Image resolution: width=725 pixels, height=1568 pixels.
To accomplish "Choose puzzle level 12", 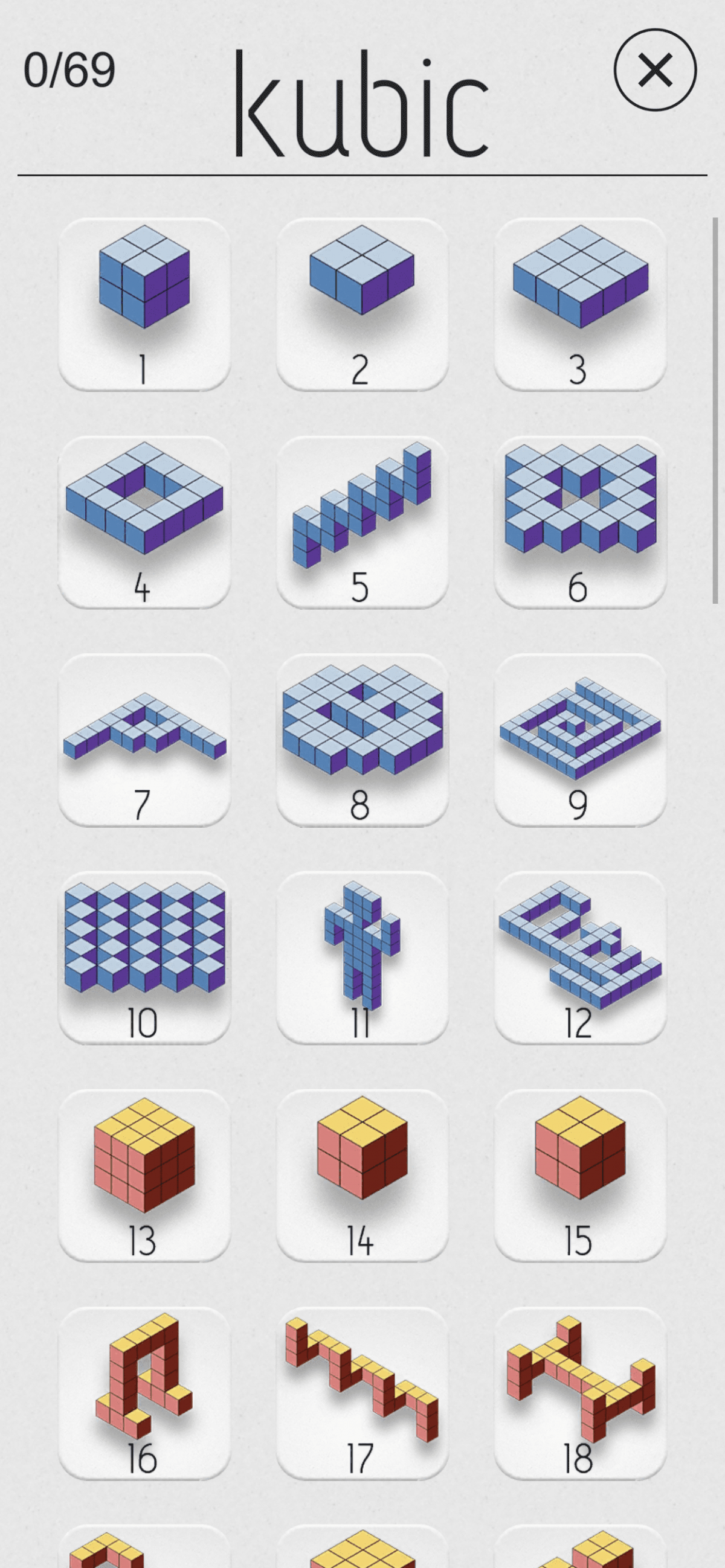I will tap(580, 958).
